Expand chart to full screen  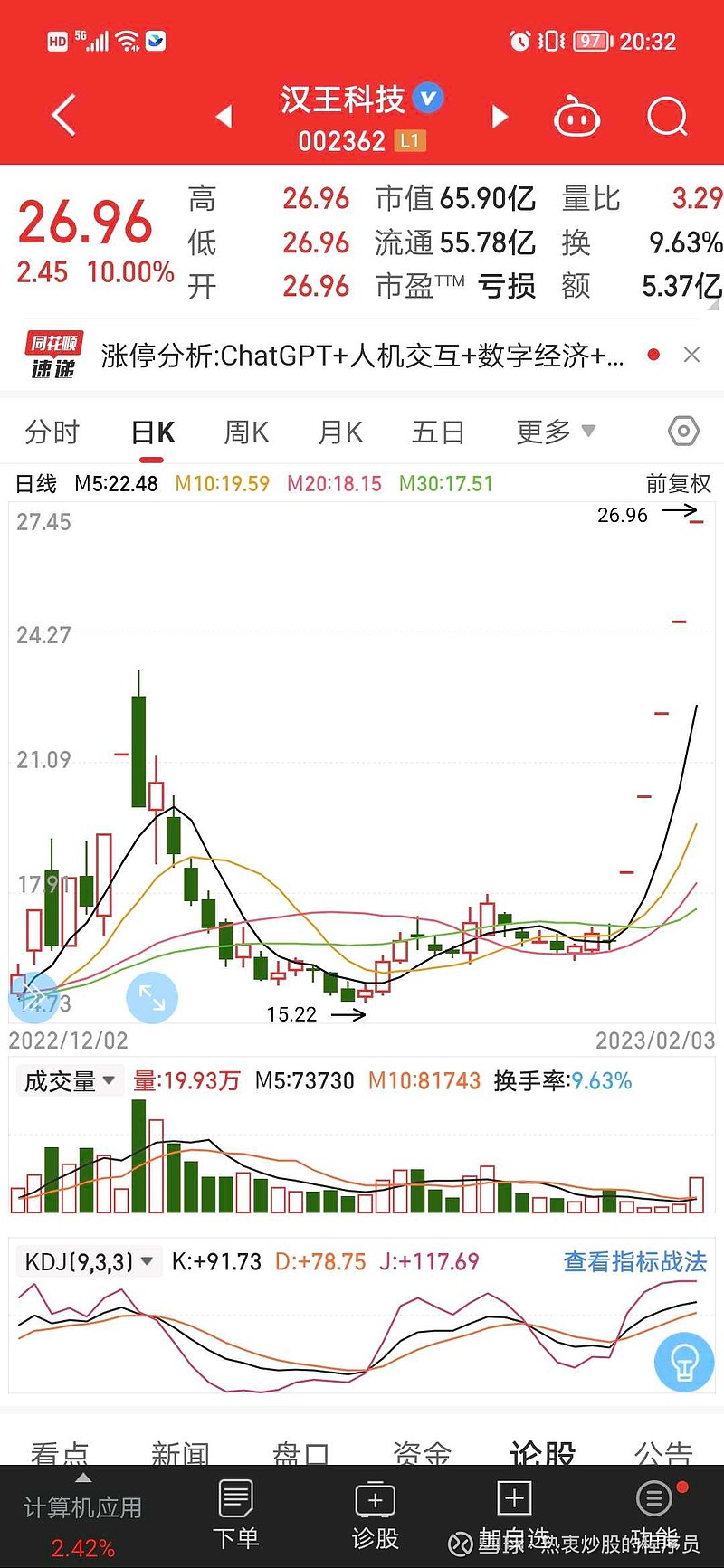point(152,998)
